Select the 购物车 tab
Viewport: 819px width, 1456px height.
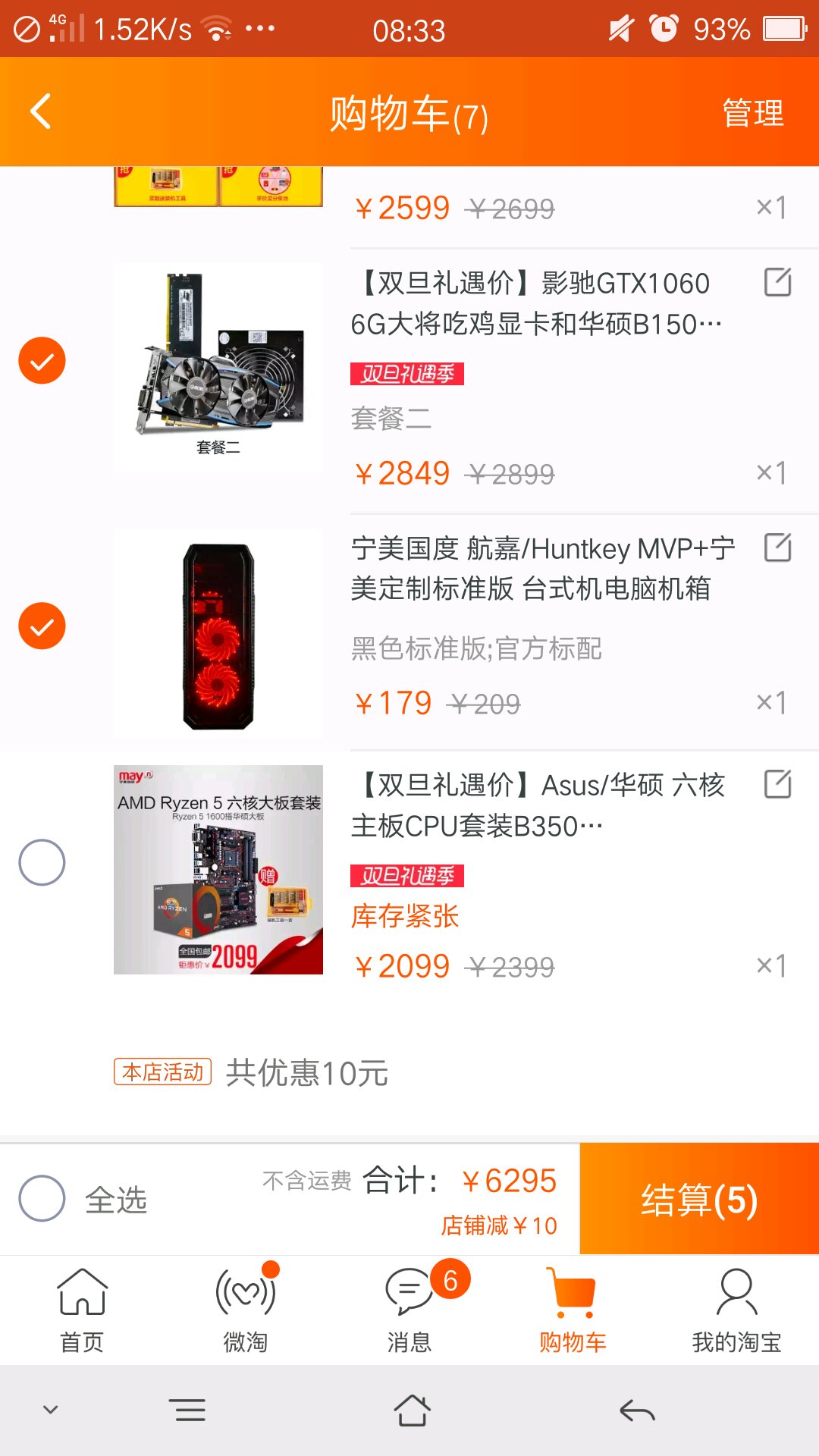573,1310
